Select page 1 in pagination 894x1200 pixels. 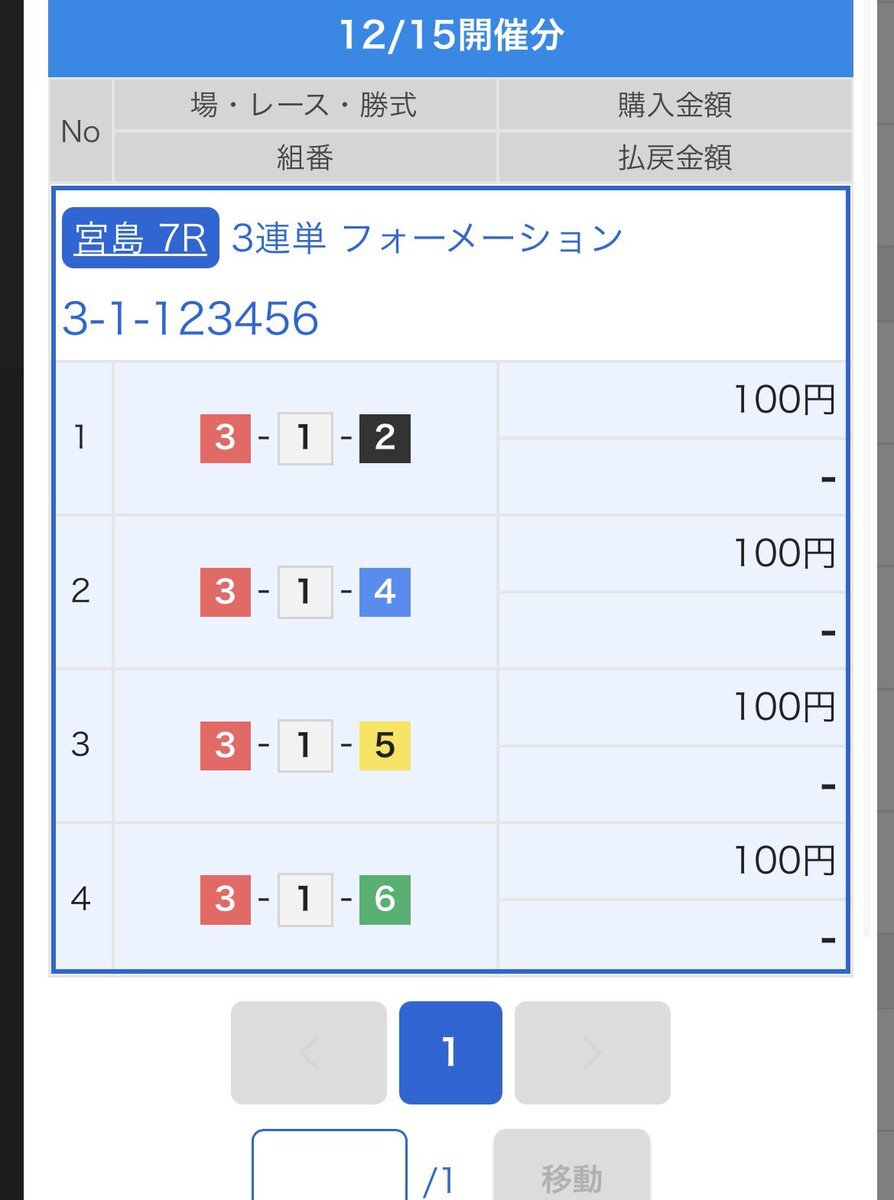click(450, 1053)
